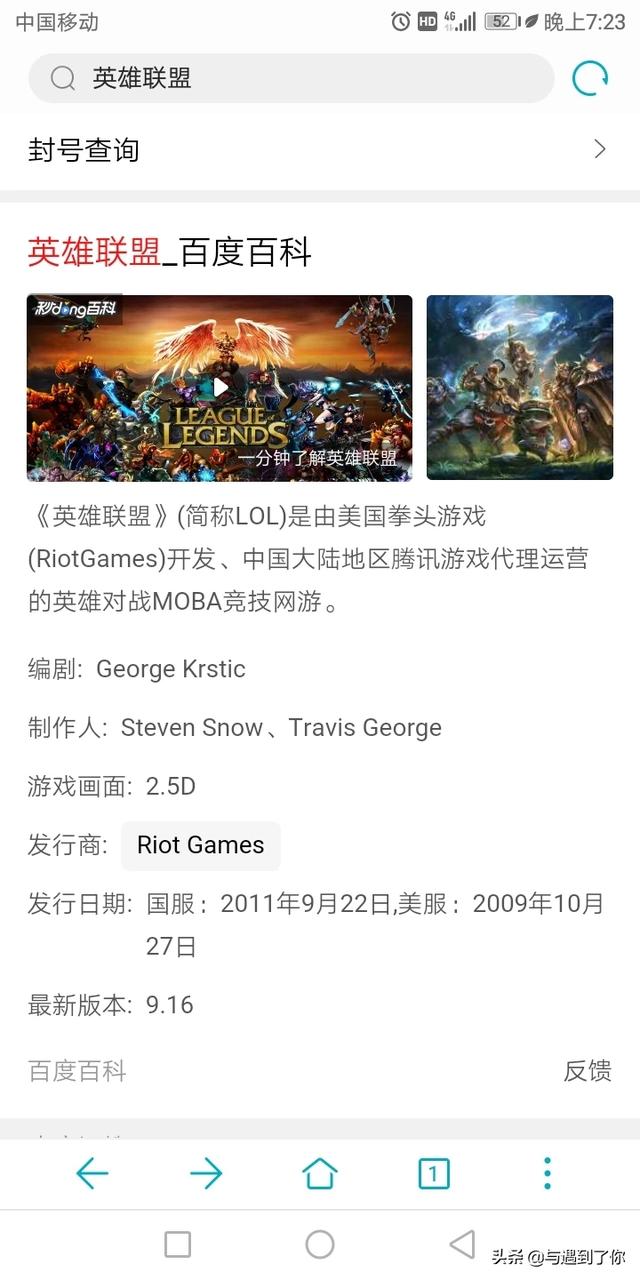Tap the search box containing 英雄联盟
The height and width of the screenshot is (1280, 640).
coord(290,78)
